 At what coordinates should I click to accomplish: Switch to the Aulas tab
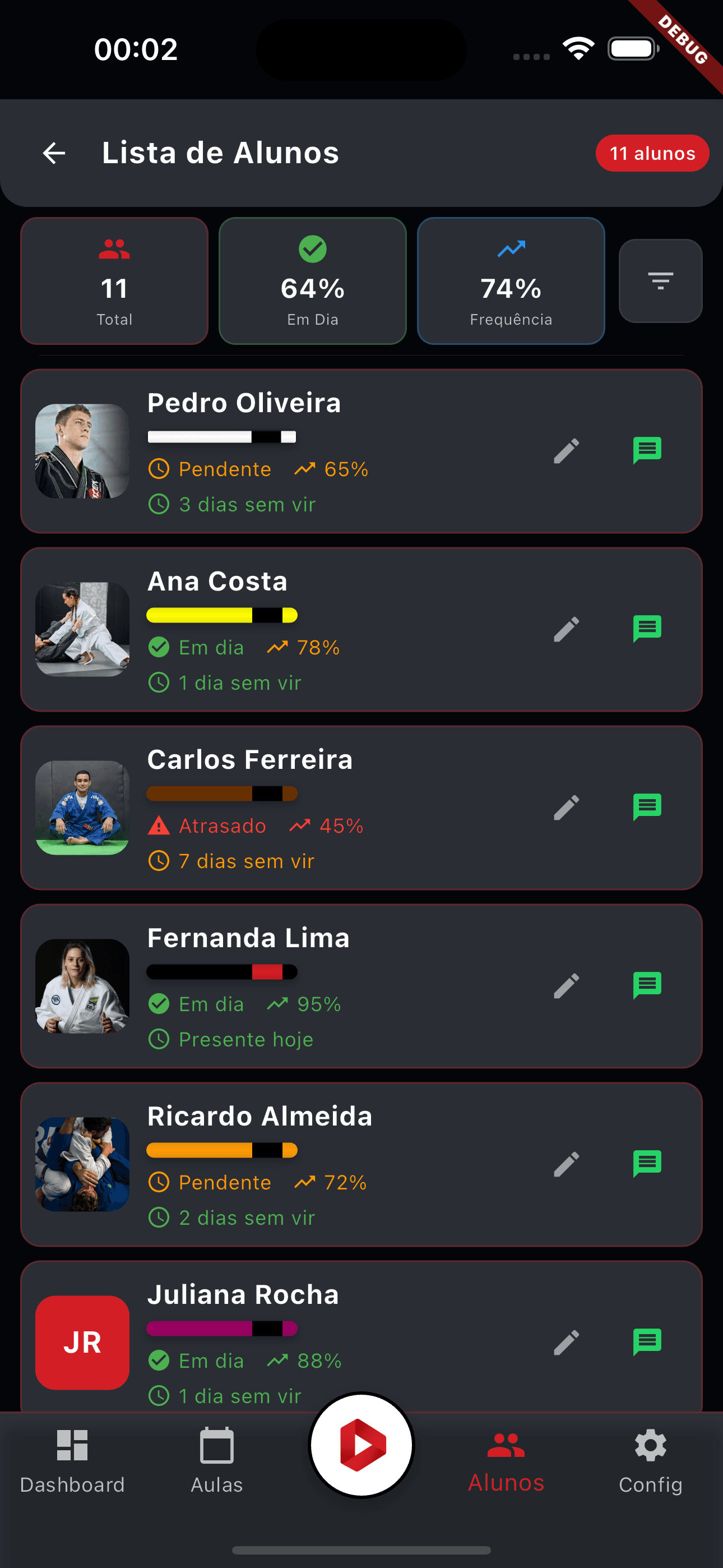tap(216, 1461)
